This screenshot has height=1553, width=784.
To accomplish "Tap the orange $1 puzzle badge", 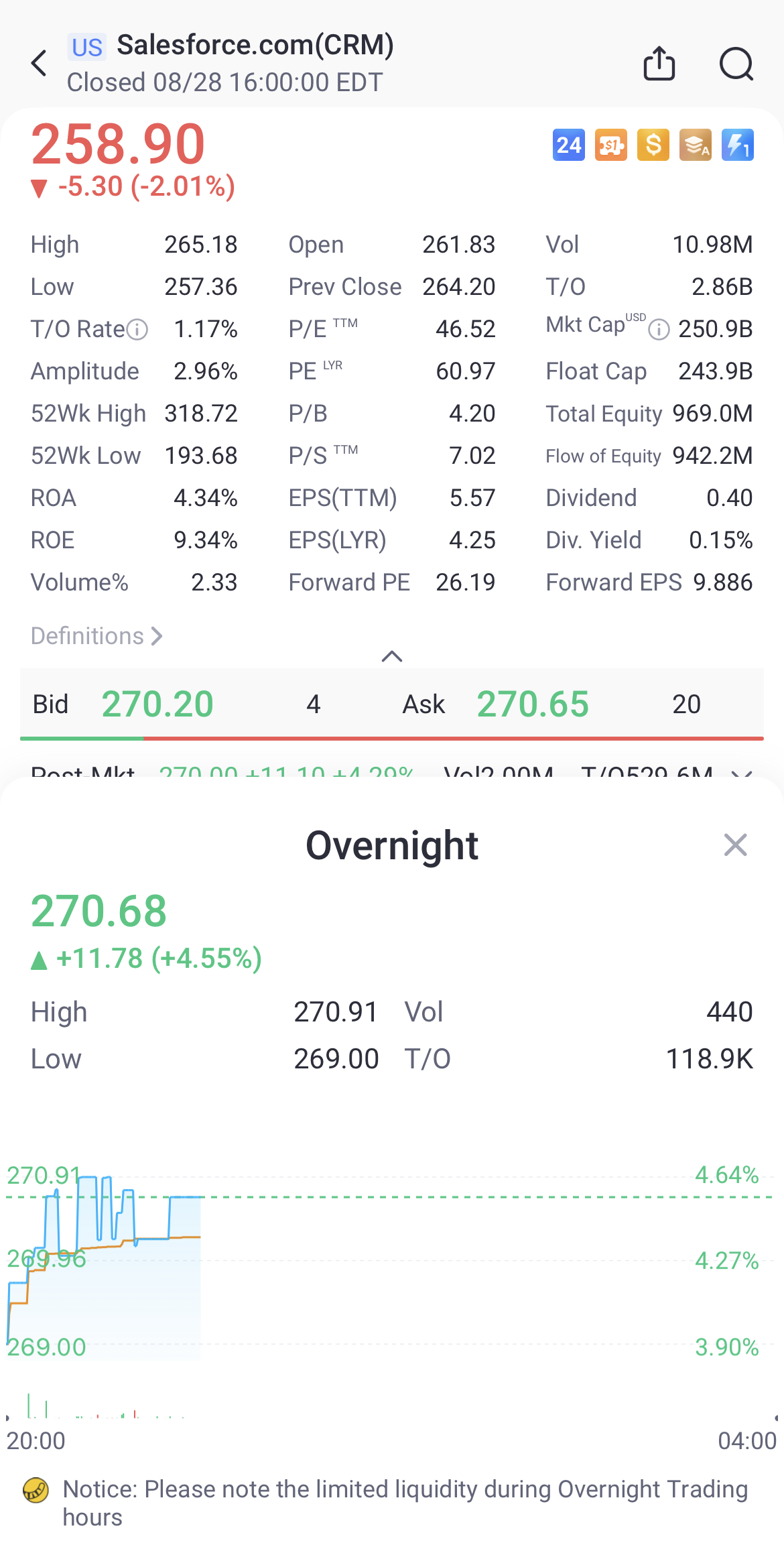I will [x=610, y=145].
